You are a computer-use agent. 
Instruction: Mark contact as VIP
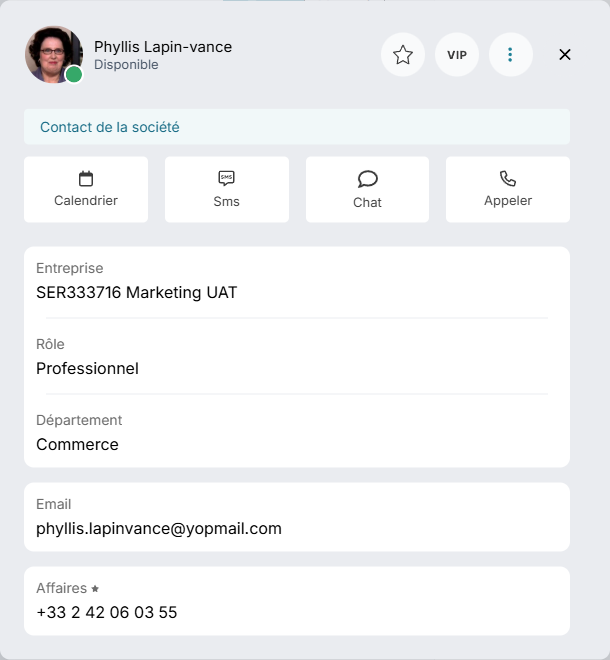457,55
